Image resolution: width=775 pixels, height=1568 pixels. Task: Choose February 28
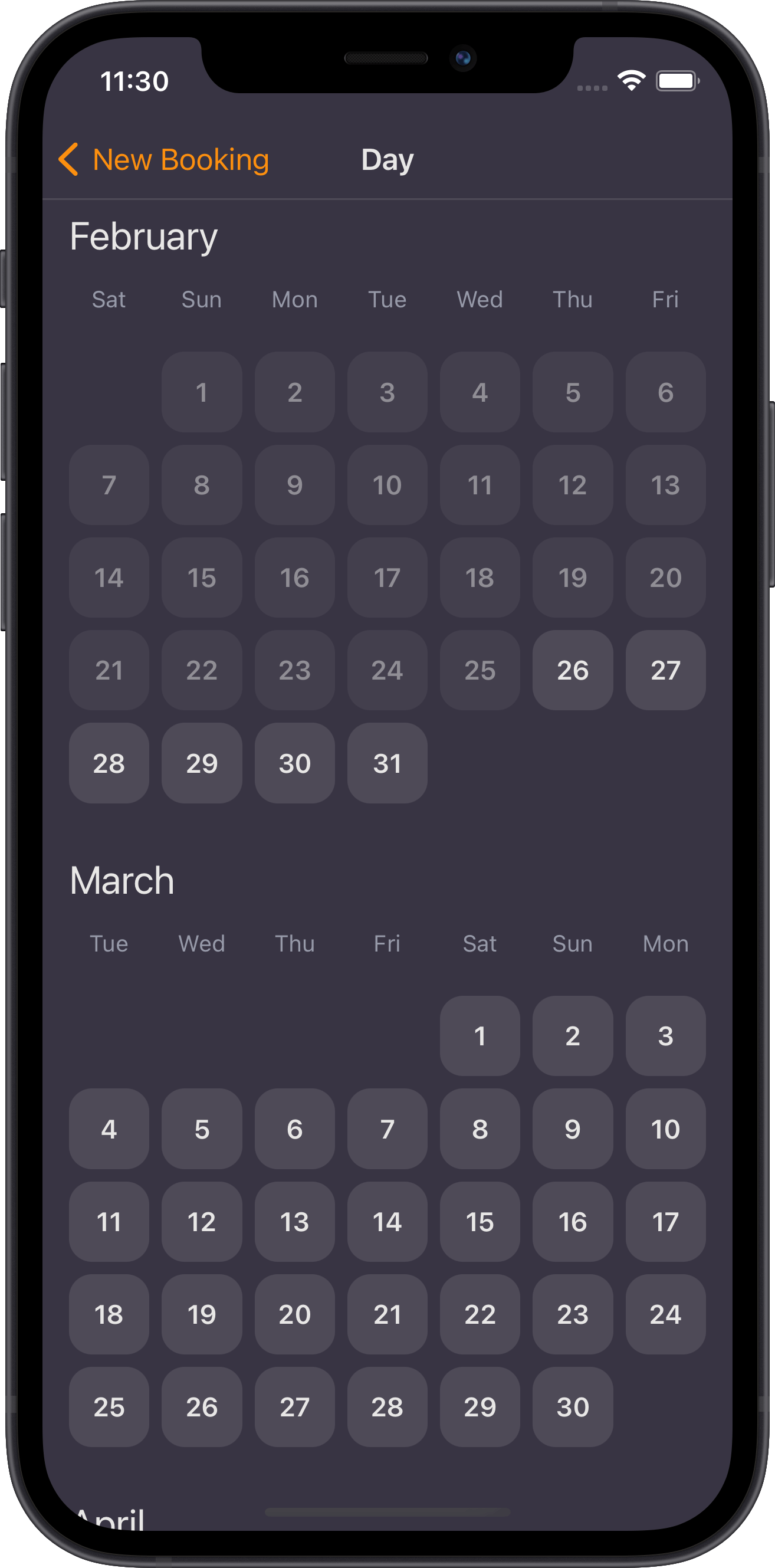pyautogui.click(x=109, y=763)
